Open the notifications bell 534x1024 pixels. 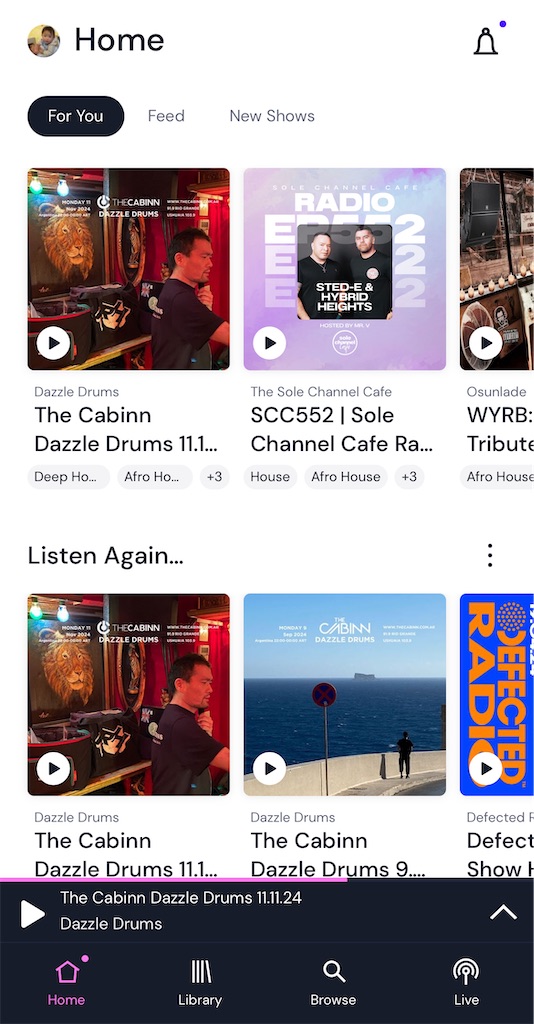pos(486,41)
